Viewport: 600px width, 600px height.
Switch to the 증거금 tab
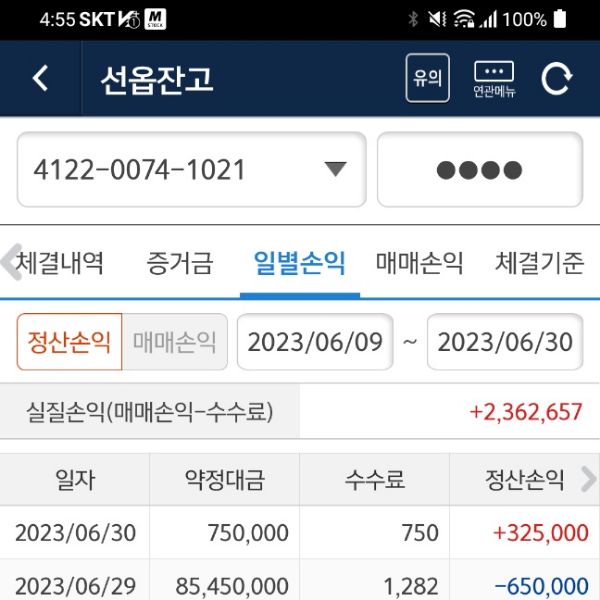(179, 264)
